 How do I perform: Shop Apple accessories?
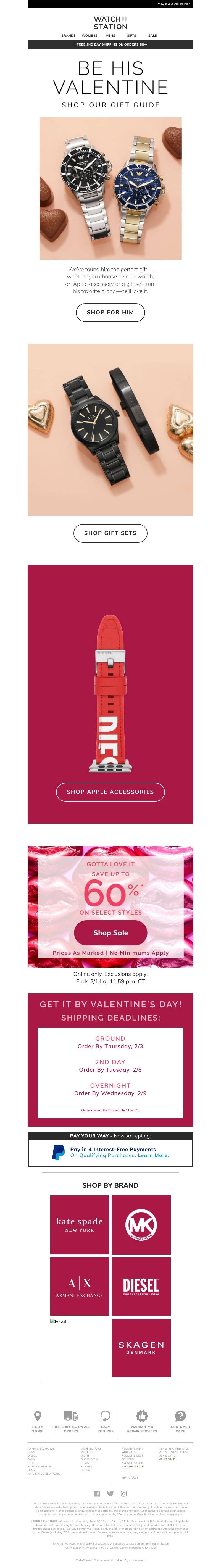click(110, 791)
